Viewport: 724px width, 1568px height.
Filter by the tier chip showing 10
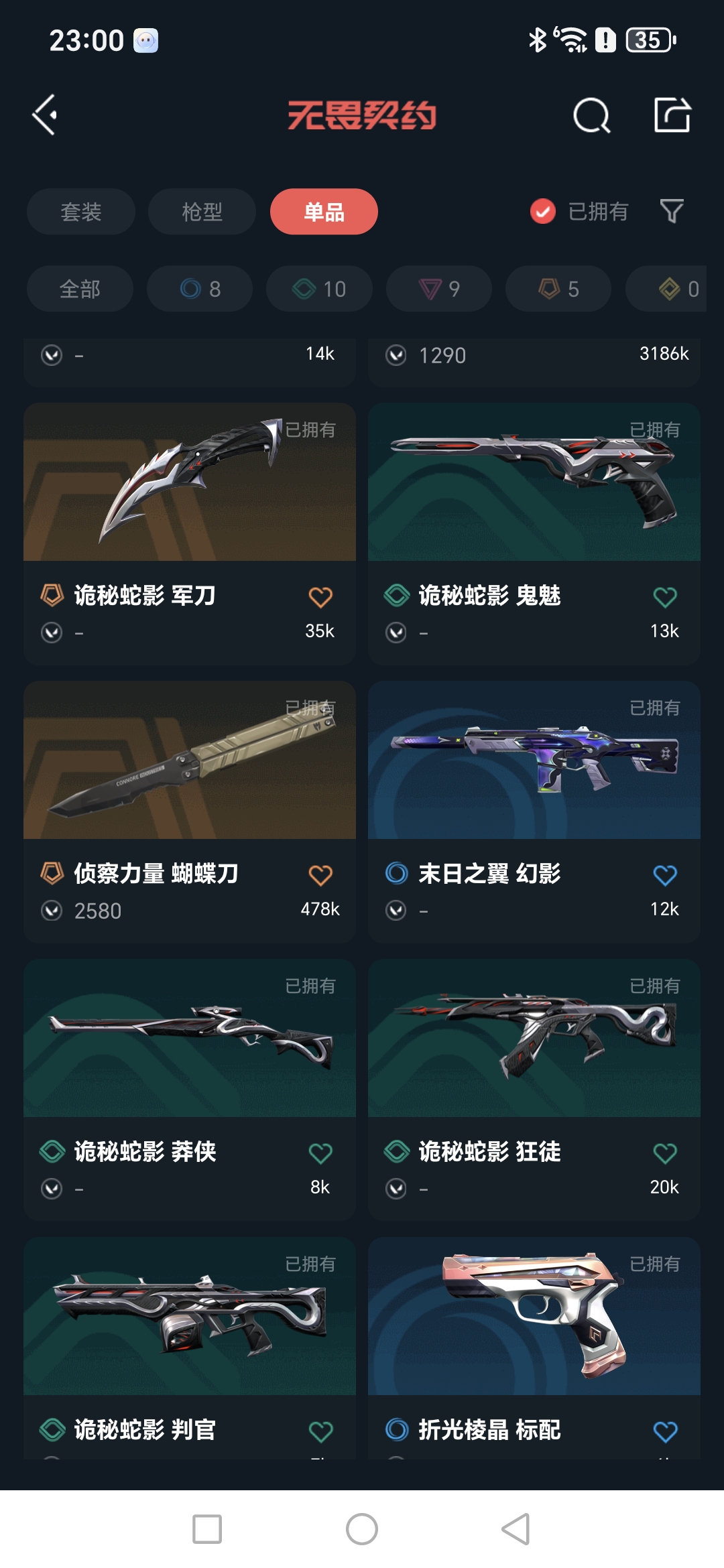(x=319, y=289)
